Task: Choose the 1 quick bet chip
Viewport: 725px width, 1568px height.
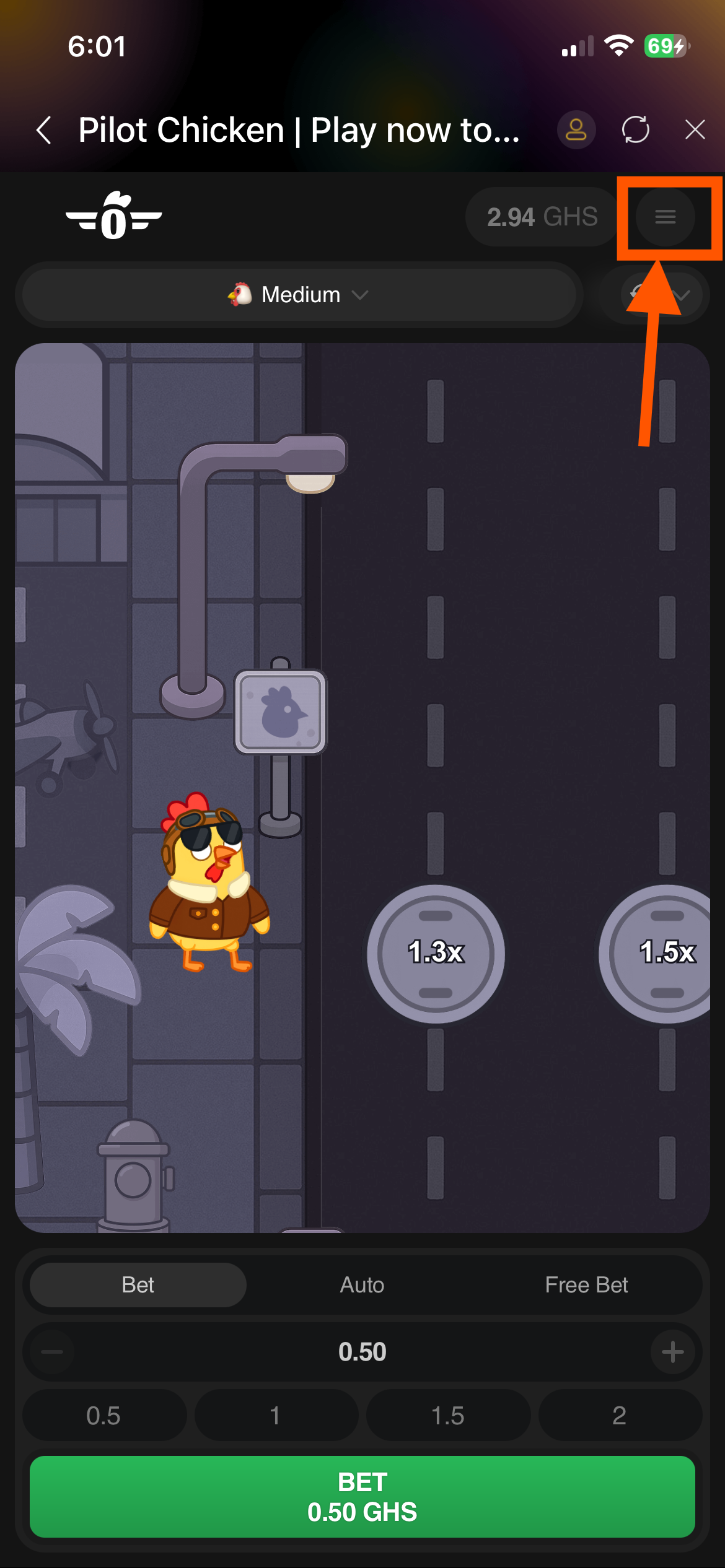Action: [x=275, y=1416]
